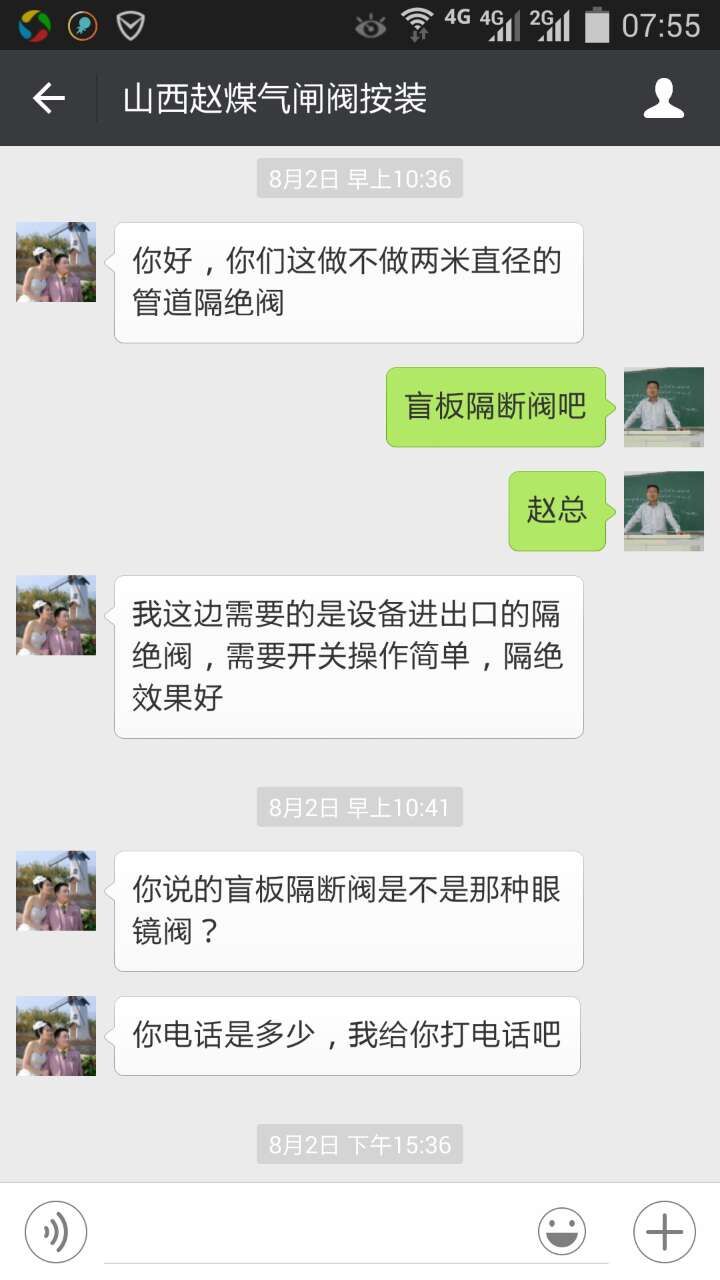Screen dimensions: 720x1280
Task: Open contact avatar beside 你电话是多少 message
Action: 56,1035
